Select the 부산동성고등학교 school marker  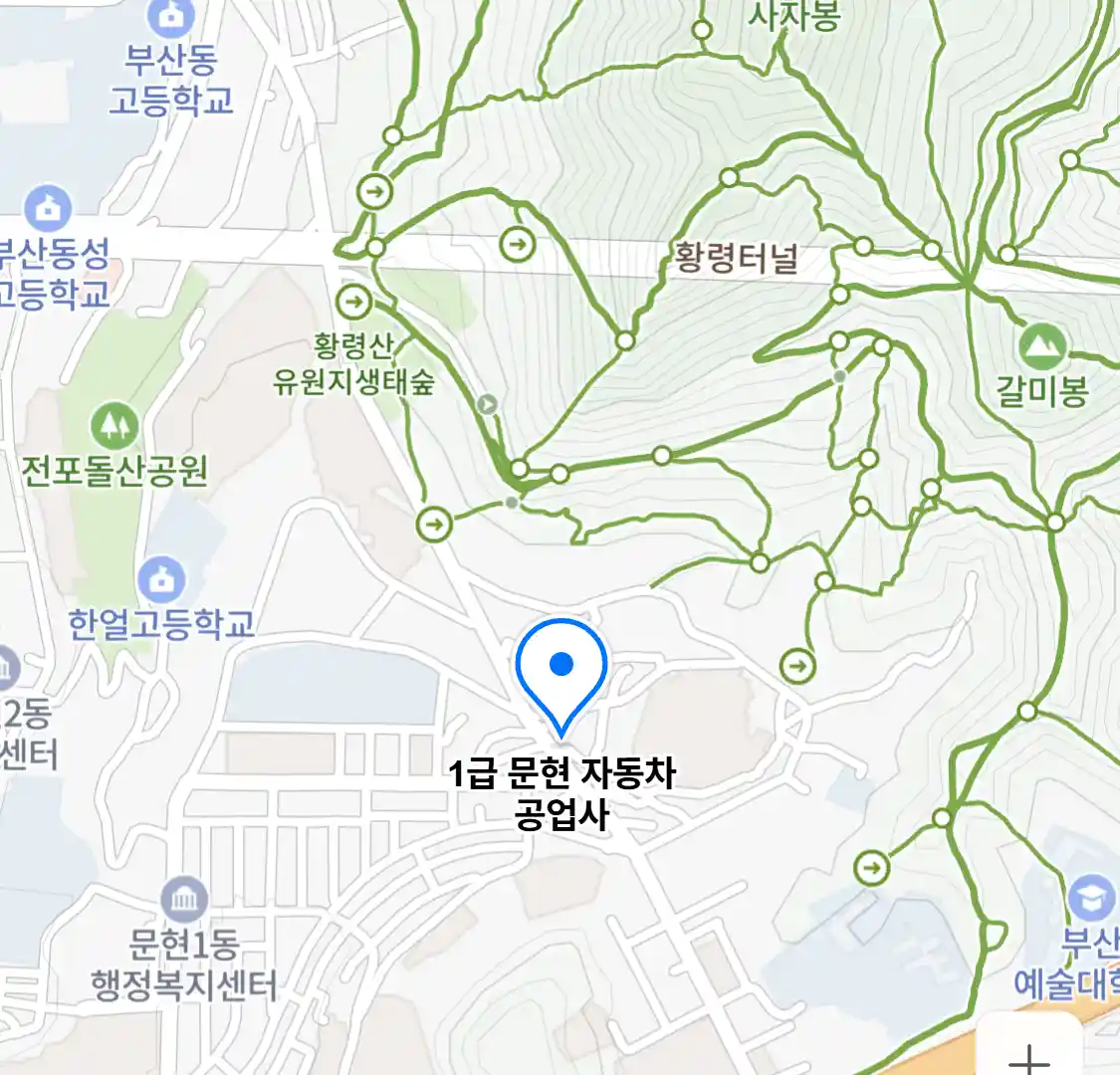coord(48,208)
